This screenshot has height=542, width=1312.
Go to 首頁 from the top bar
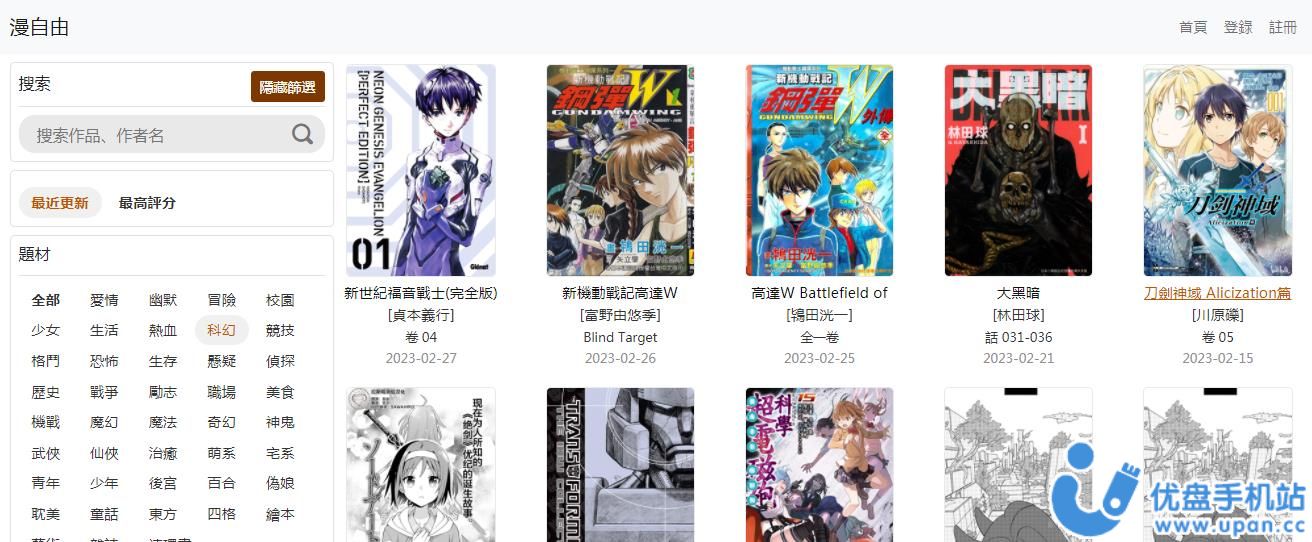pyautogui.click(x=1193, y=27)
